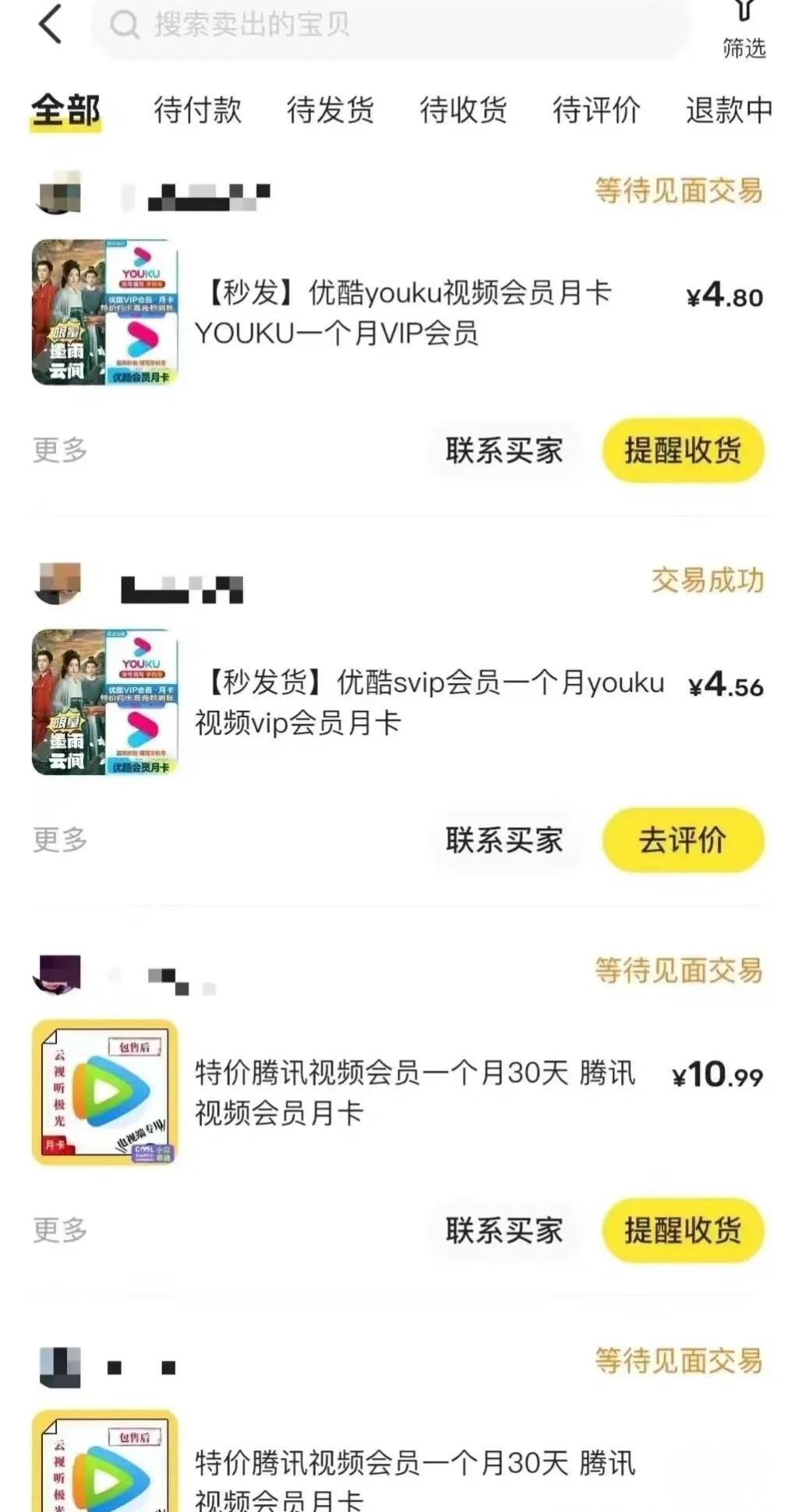Select the 全部 tab
798x1512 pixels.
tap(66, 110)
